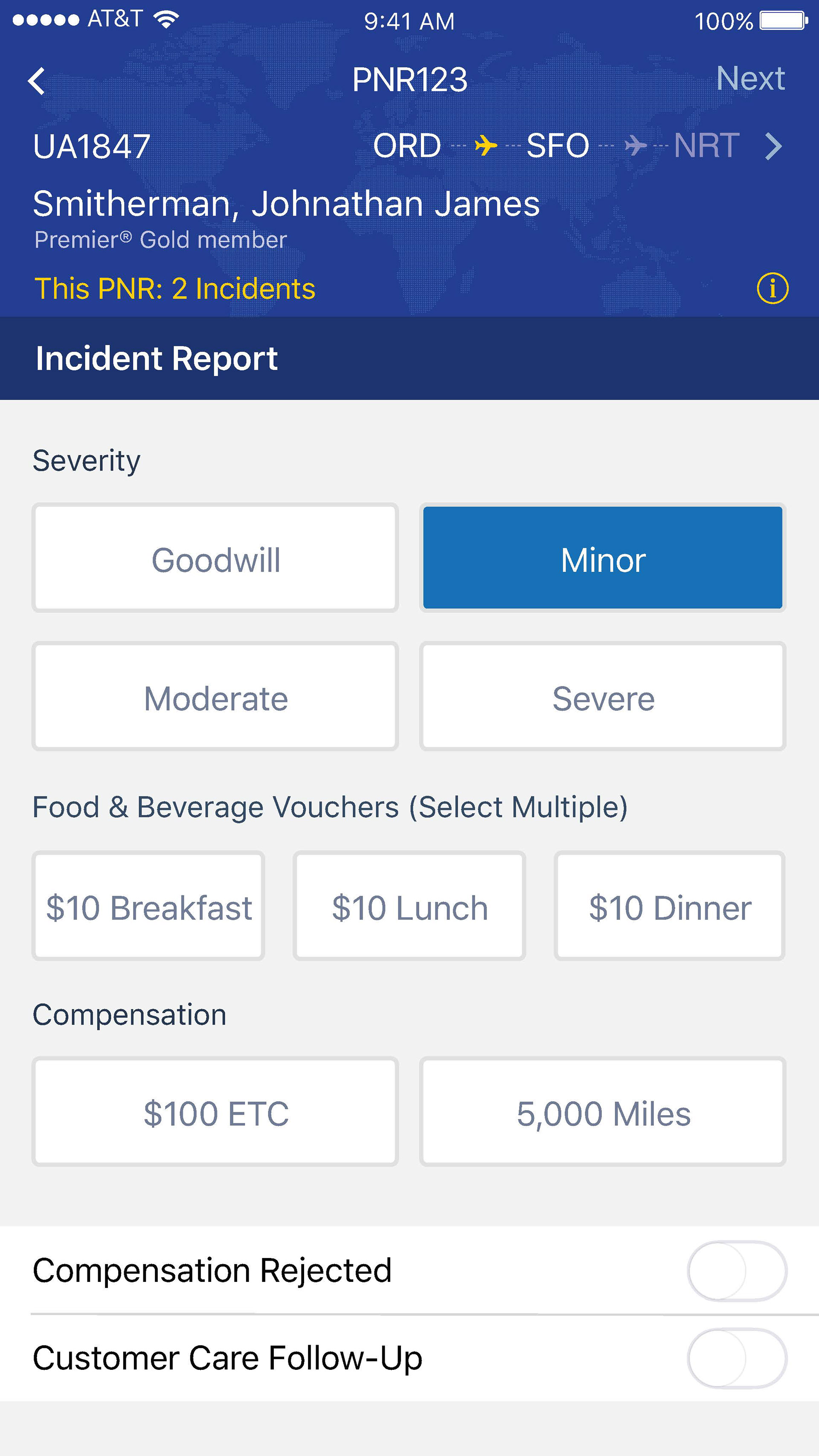Select $100 ETC compensation
This screenshot has height=1456, width=819.
[x=215, y=1112]
